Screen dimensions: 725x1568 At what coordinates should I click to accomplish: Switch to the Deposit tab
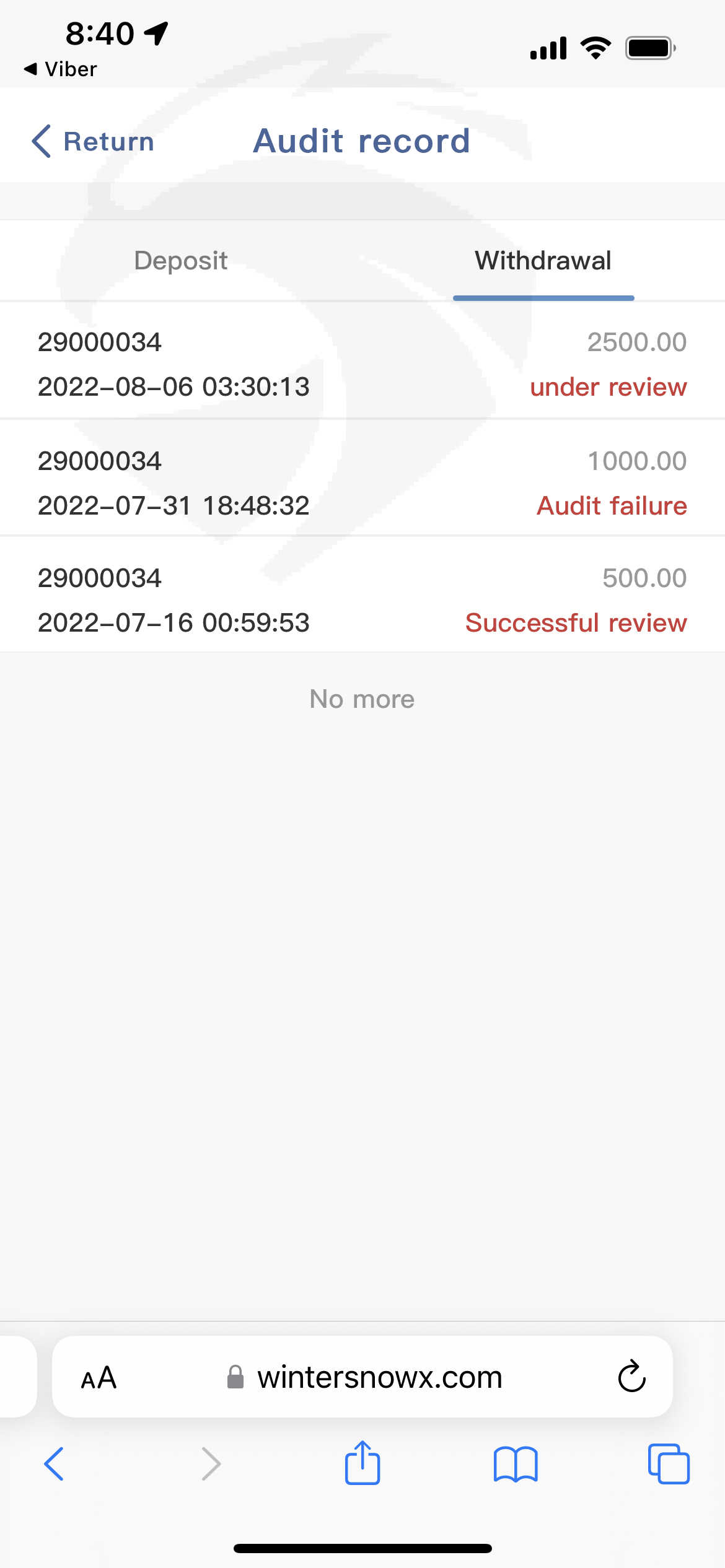click(x=181, y=261)
